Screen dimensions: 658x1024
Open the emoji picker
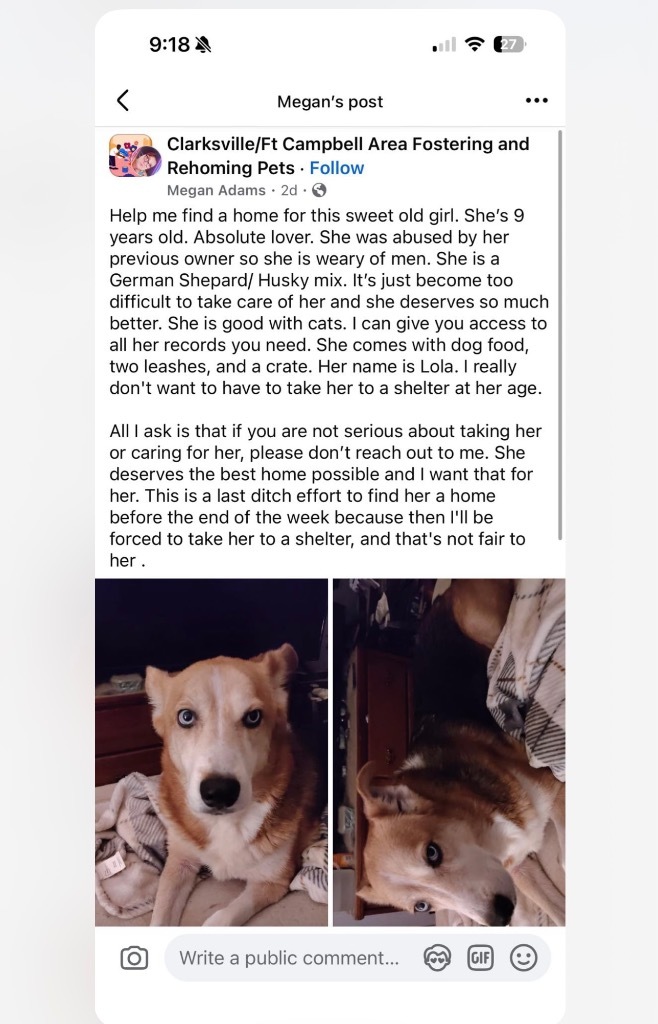[523, 958]
